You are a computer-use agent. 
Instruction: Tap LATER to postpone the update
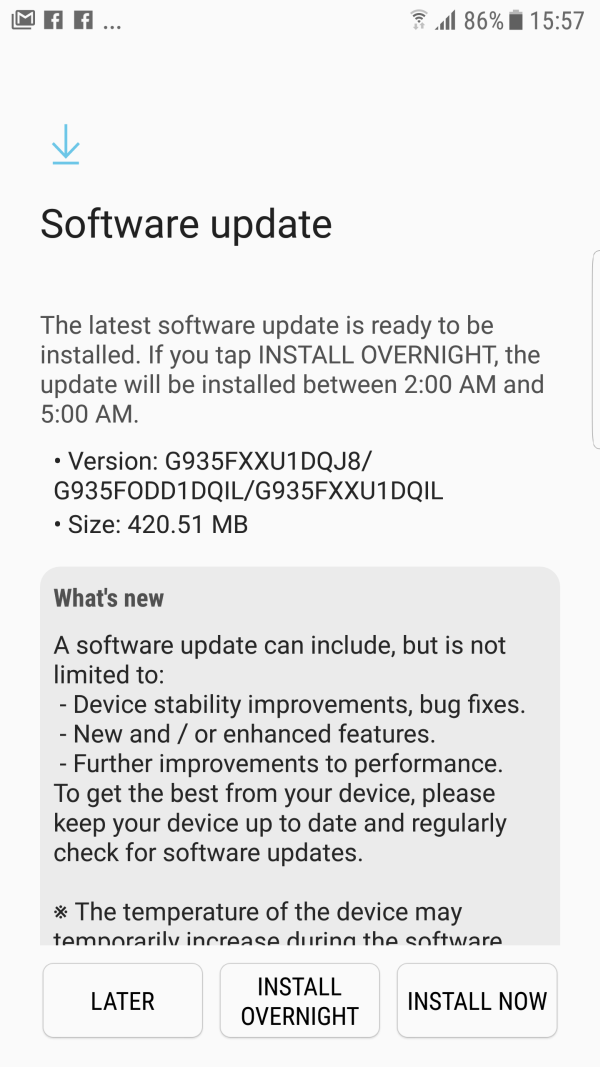(122, 1001)
